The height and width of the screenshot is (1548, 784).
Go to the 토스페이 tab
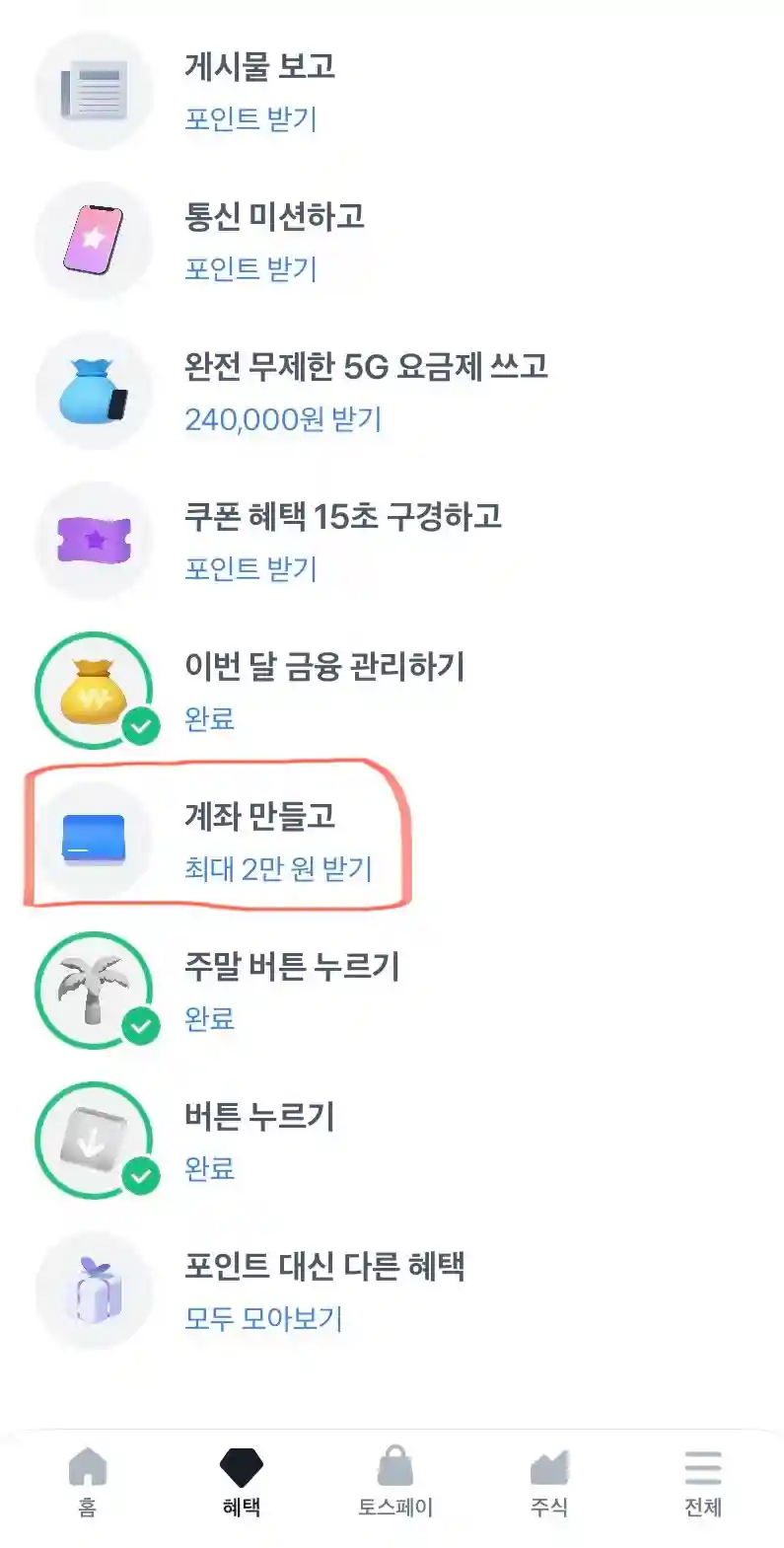(x=395, y=1482)
